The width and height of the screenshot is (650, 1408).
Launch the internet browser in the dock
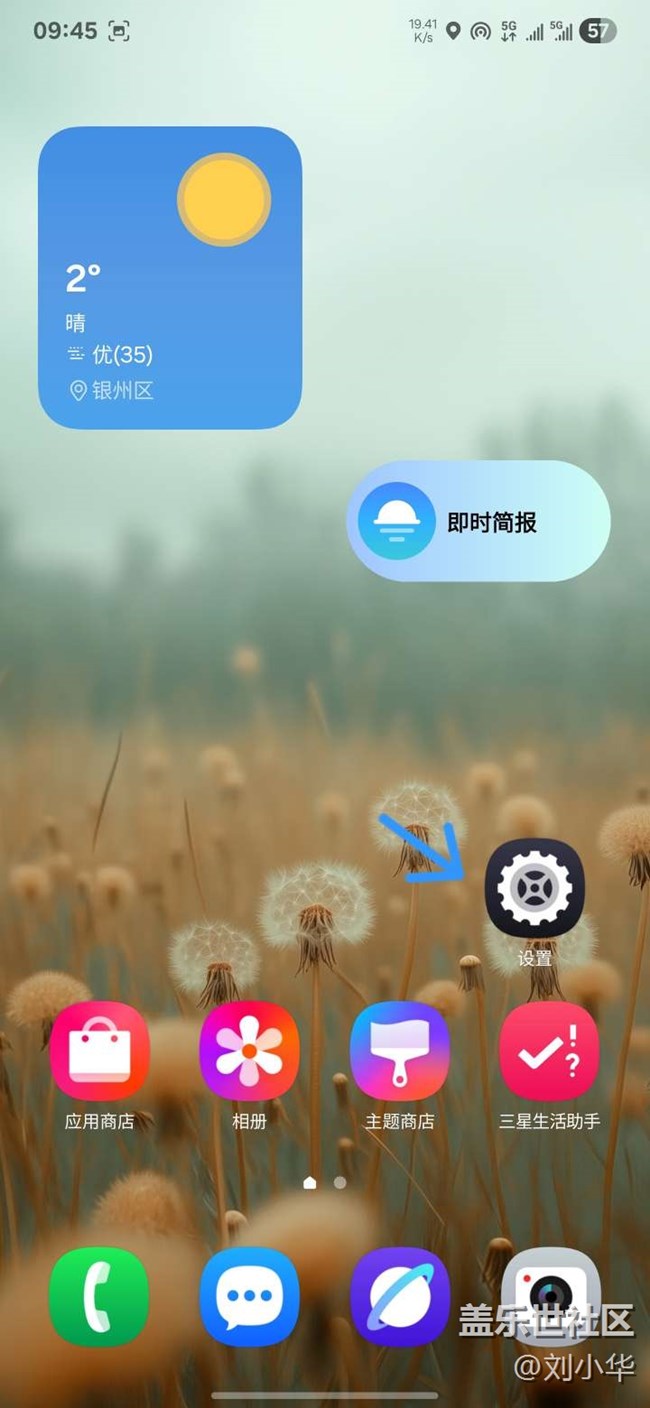pos(399,1297)
